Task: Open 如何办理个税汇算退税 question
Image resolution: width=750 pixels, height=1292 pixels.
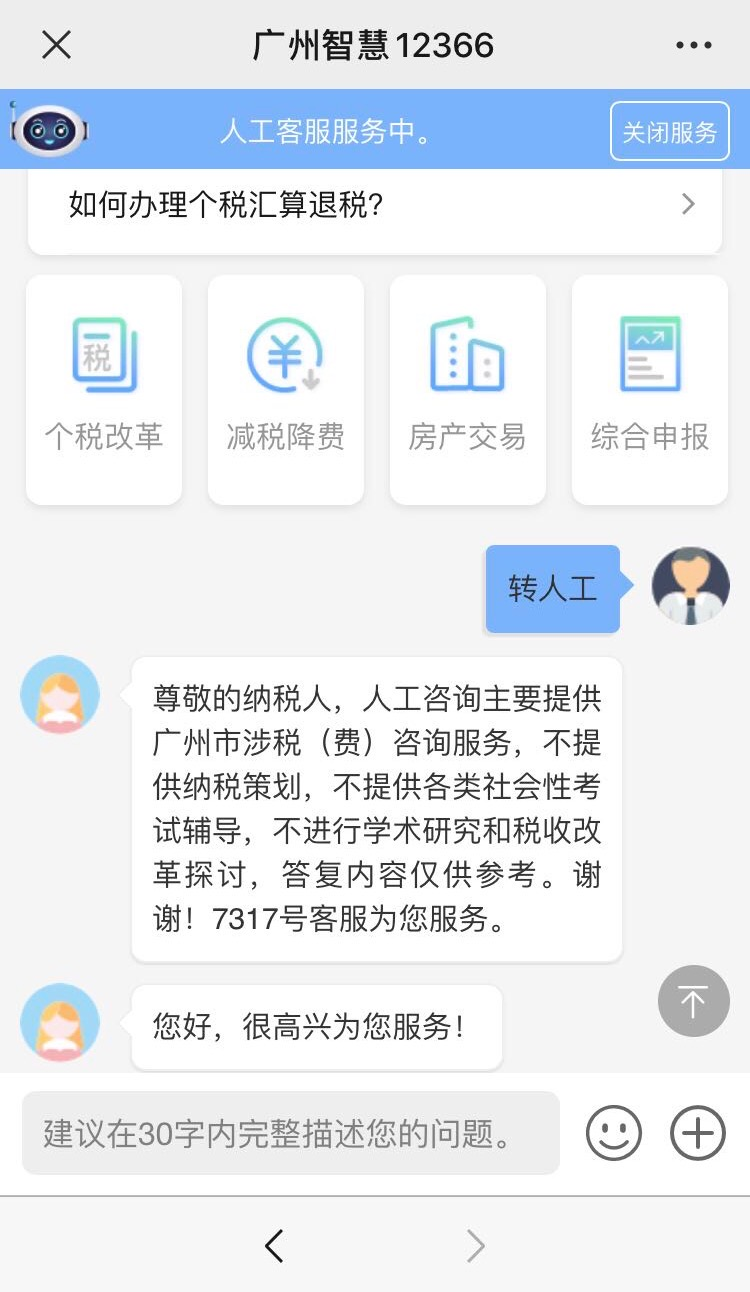Action: click(375, 205)
